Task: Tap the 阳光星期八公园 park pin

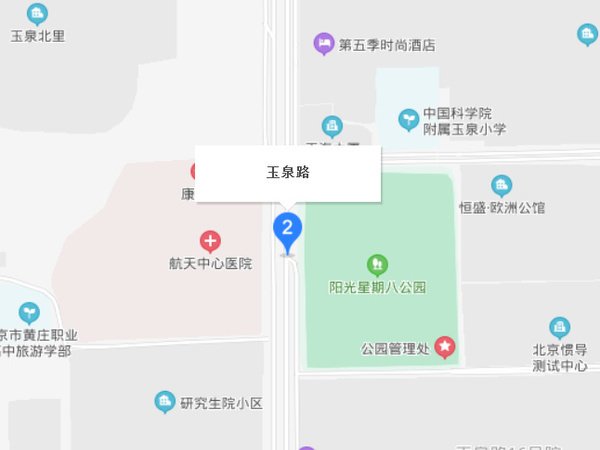Action: [377, 265]
